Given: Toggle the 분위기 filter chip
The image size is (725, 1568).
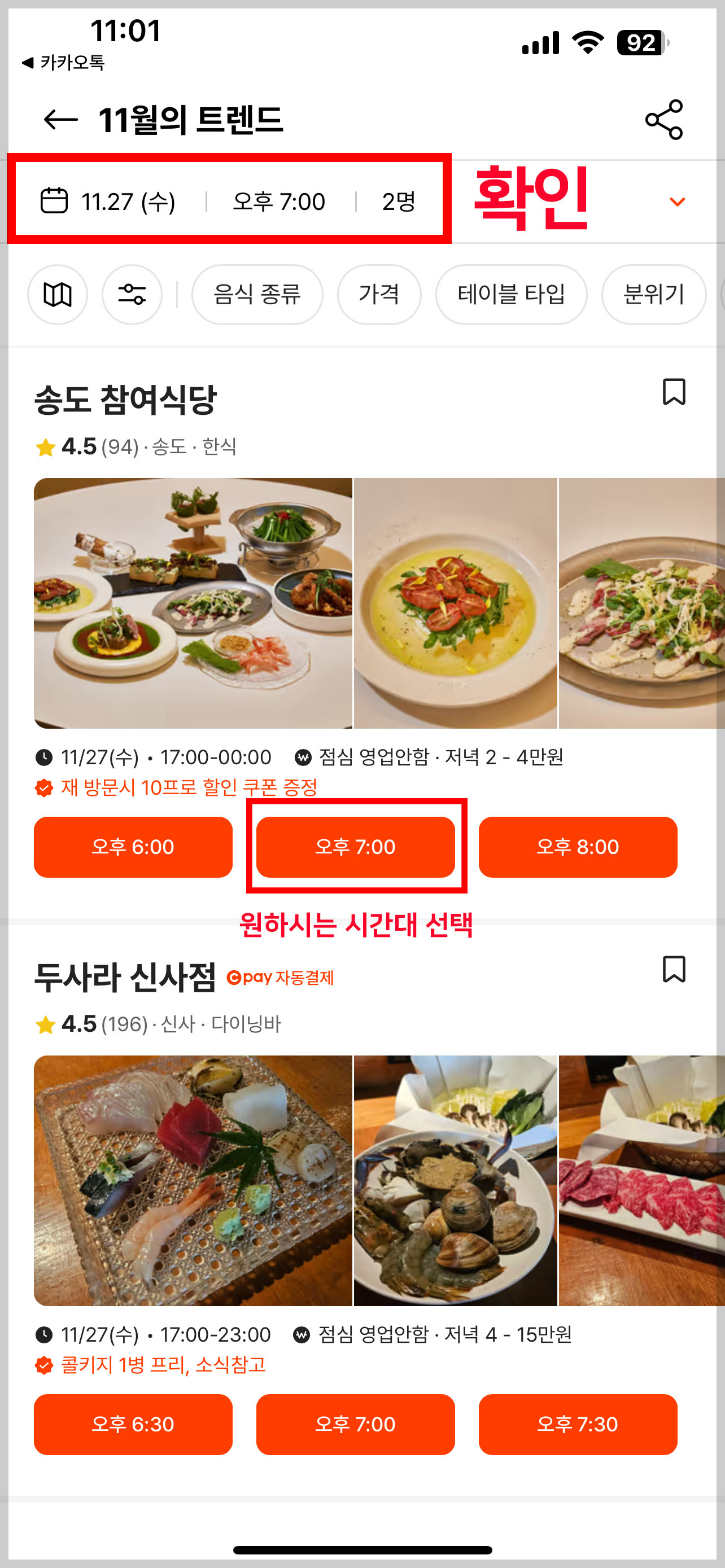Looking at the screenshot, I should coord(654,295).
